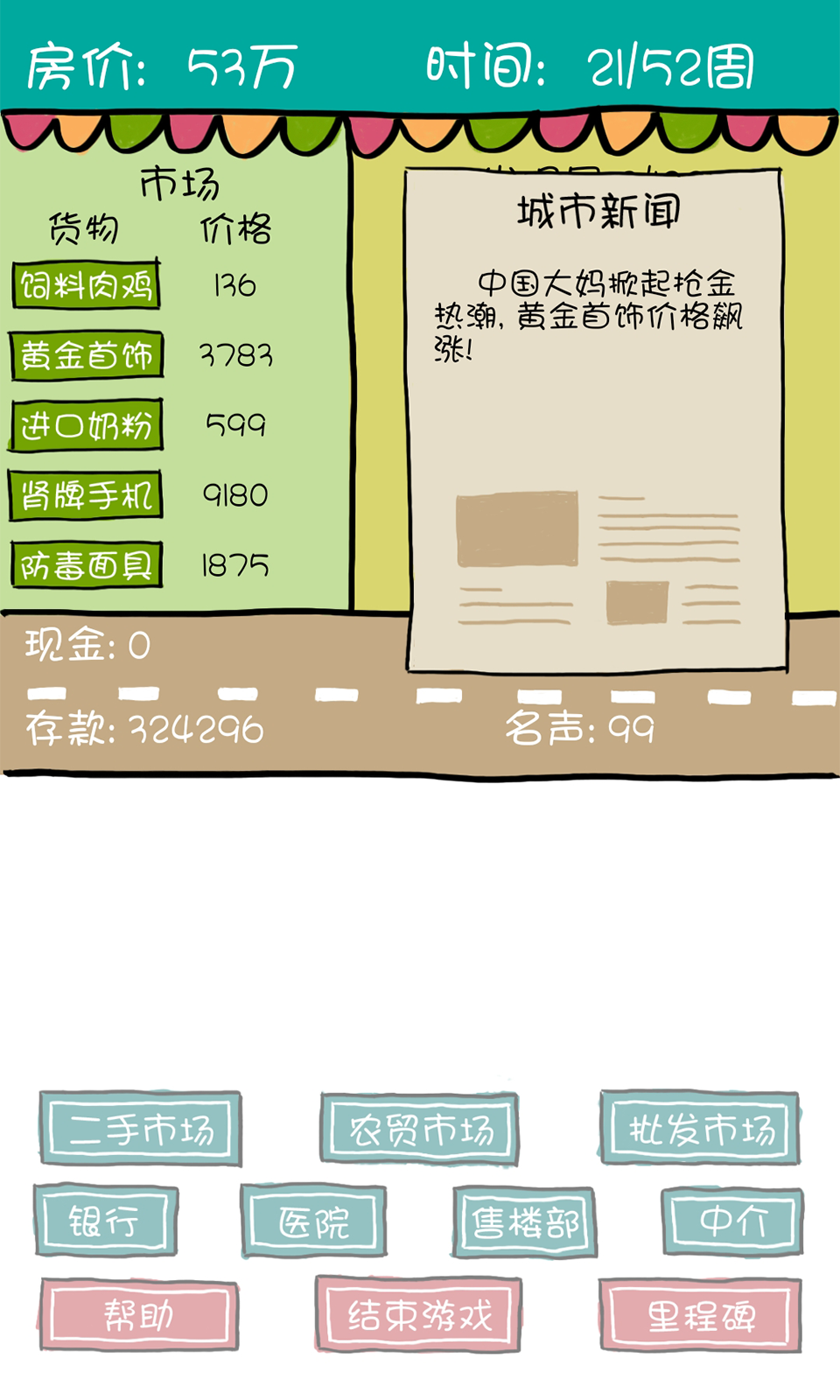Select the 防毒面具 goods item
Image resolution: width=840 pixels, height=1400 pixels.
click(x=86, y=565)
